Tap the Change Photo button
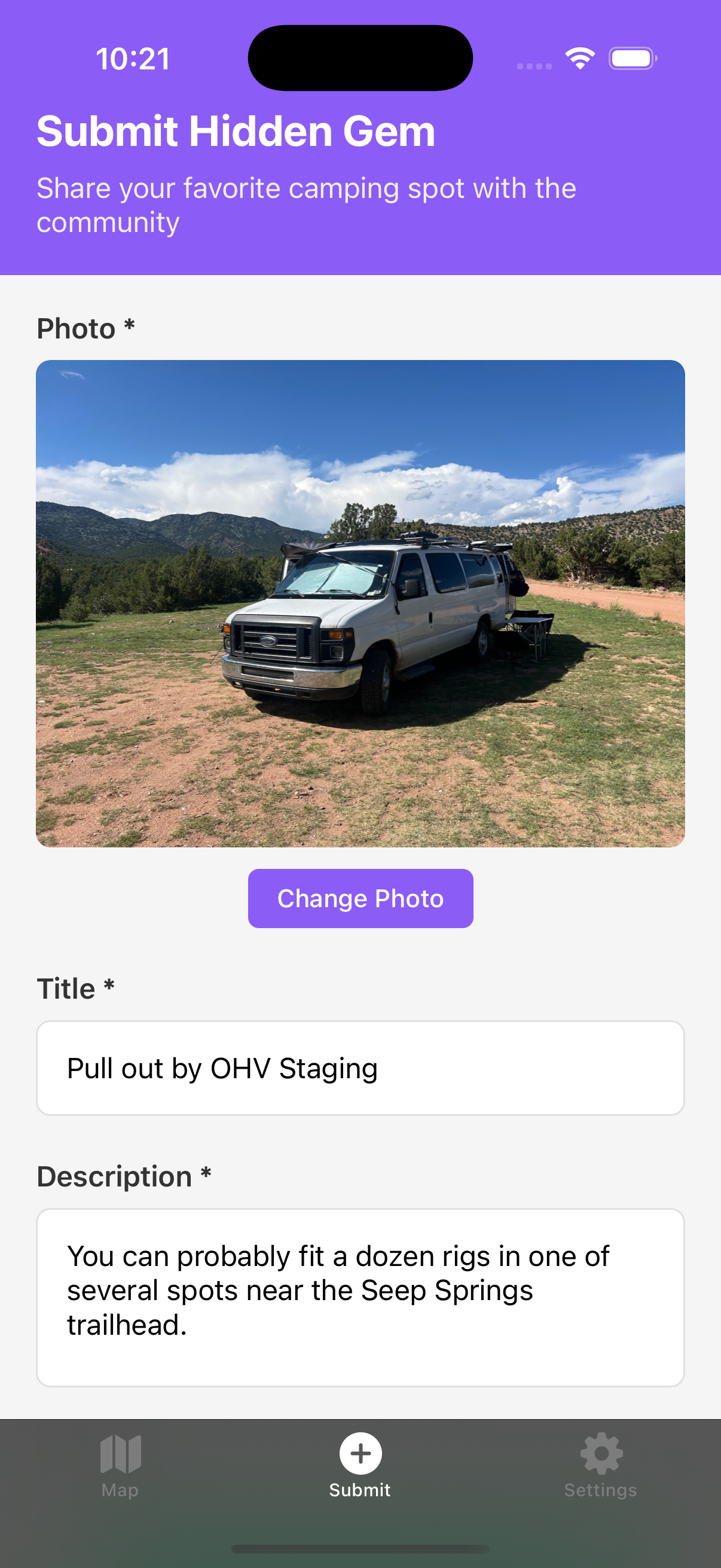The height and width of the screenshot is (1568, 721). (x=360, y=898)
